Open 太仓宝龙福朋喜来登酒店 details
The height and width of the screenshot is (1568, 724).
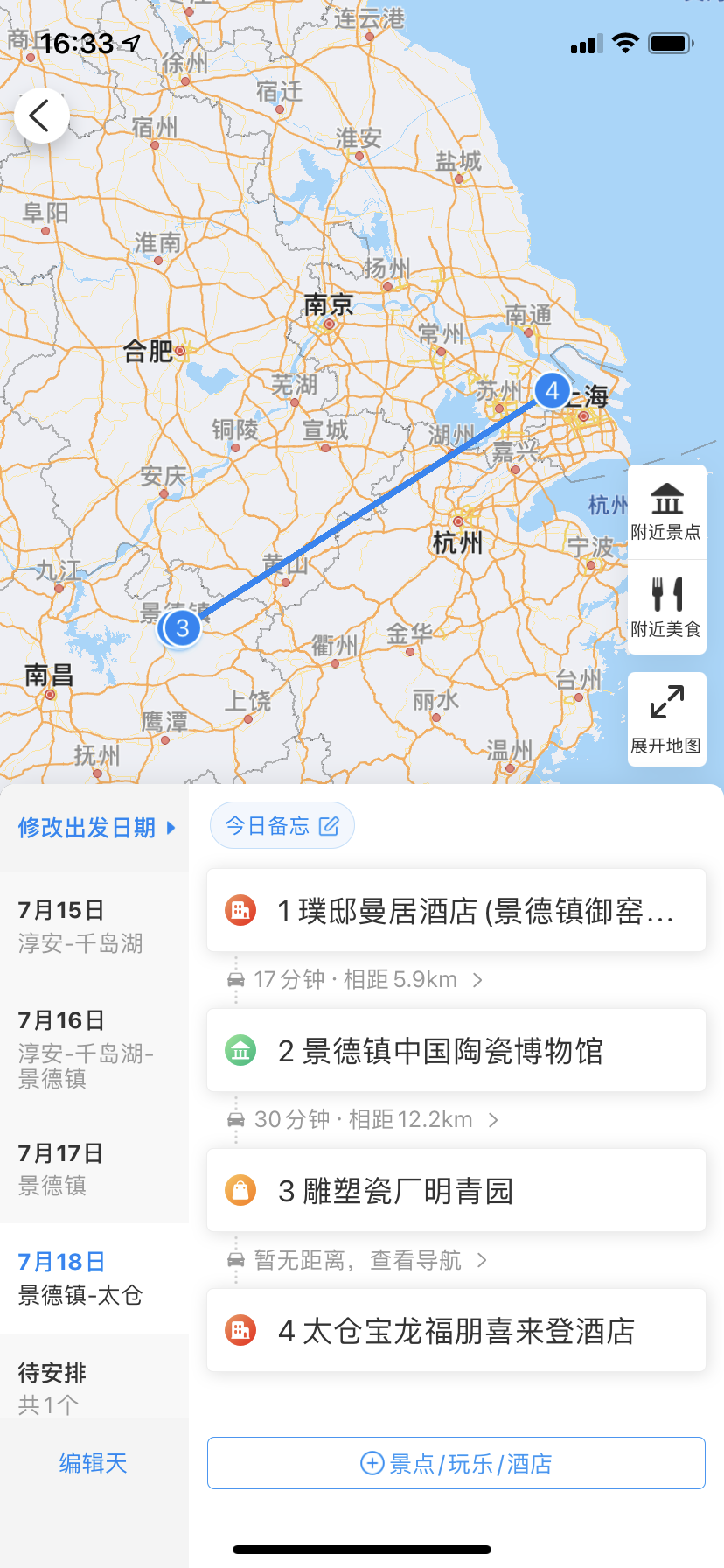[x=456, y=1330]
